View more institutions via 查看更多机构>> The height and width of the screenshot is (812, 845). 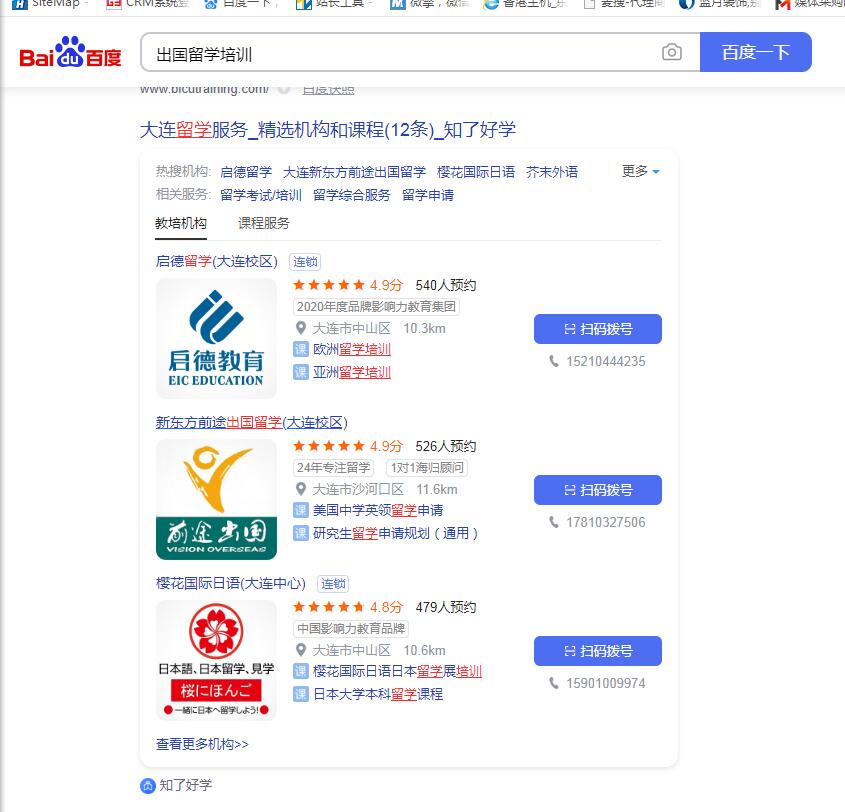[x=202, y=744]
